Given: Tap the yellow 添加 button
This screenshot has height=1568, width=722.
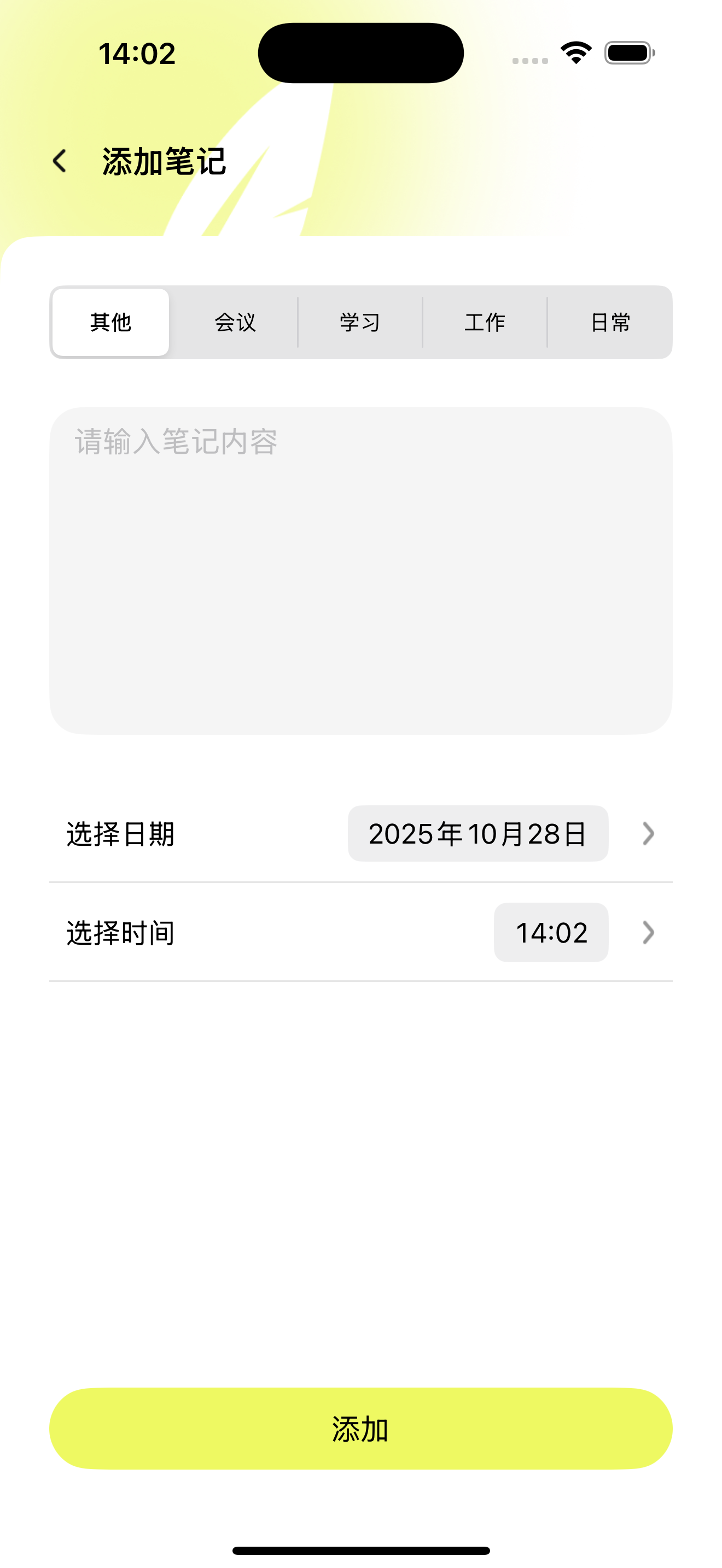Looking at the screenshot, I should click(x=360, y=1428).
